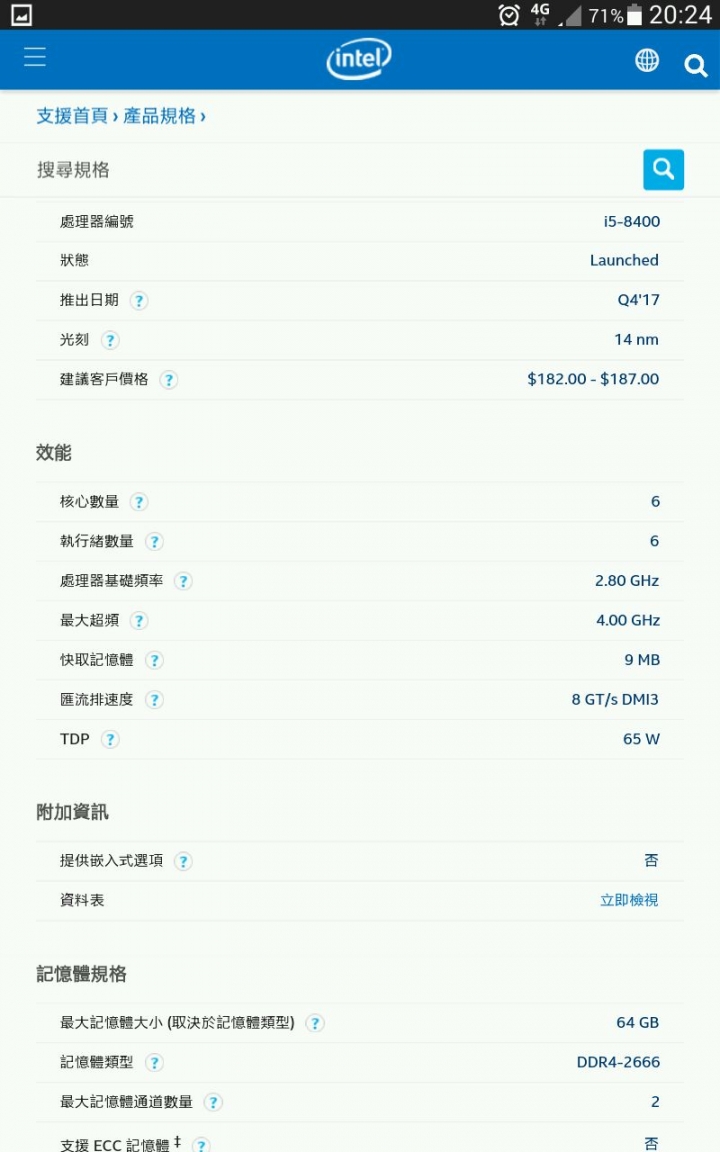The height and width of the screenshot is (1152, 720).
Task: Show help for 最大超頻
Action: click(139, 621)
